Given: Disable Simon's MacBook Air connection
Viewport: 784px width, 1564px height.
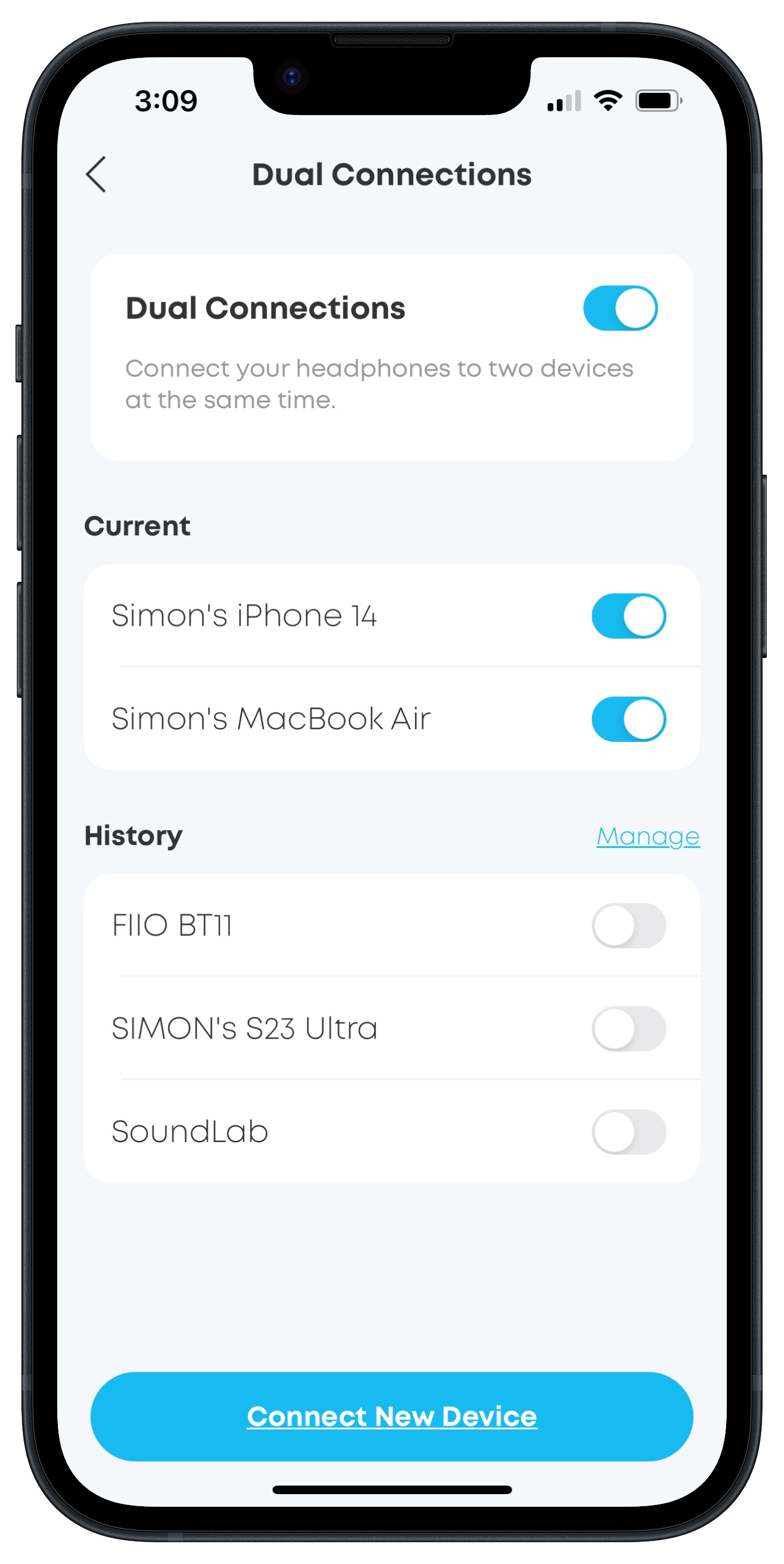Looking at the screenshot, I should coord(629,719).
